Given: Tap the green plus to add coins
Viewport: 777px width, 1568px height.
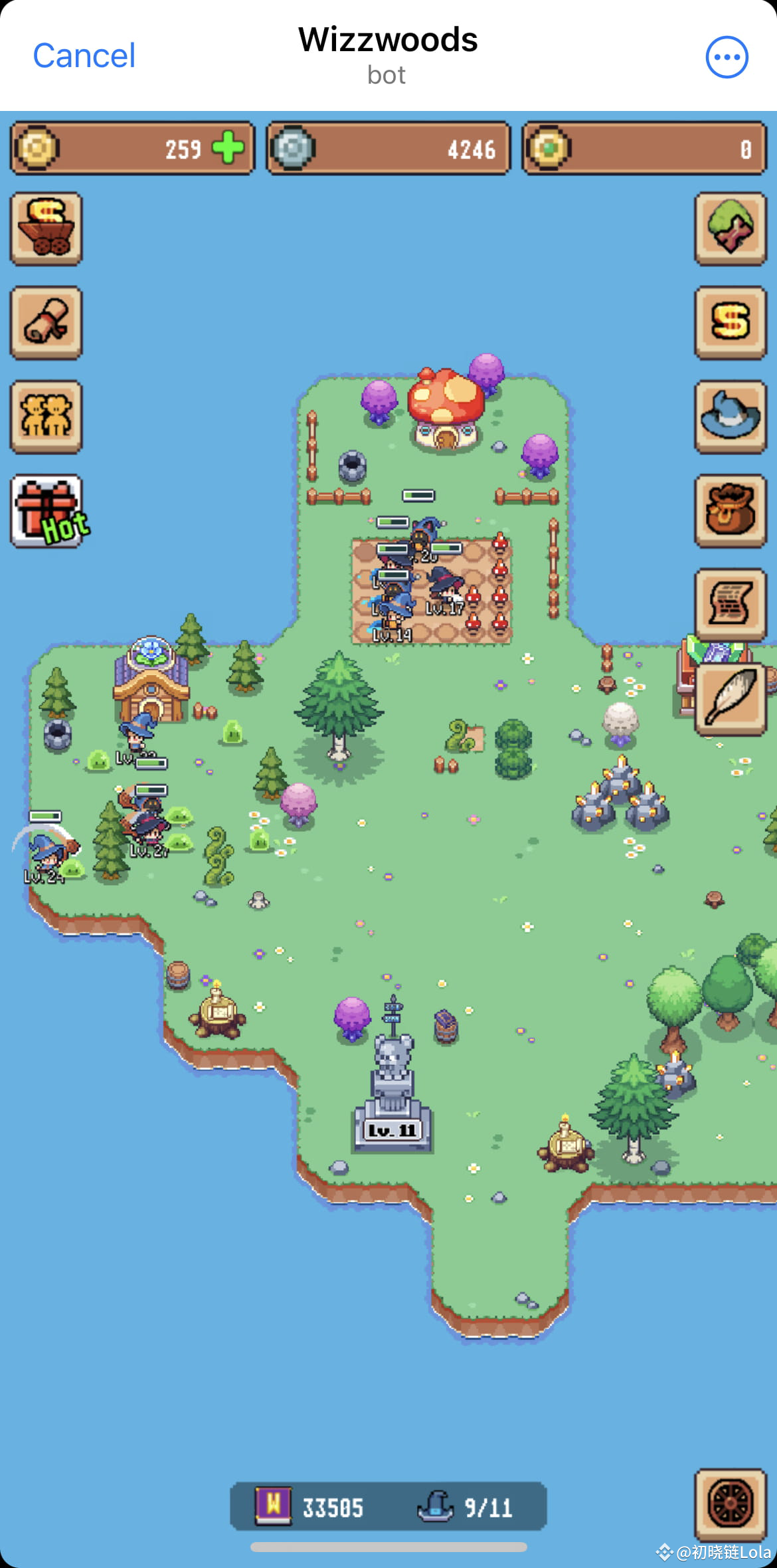Looking at the screenshot, I should point(228,147).
